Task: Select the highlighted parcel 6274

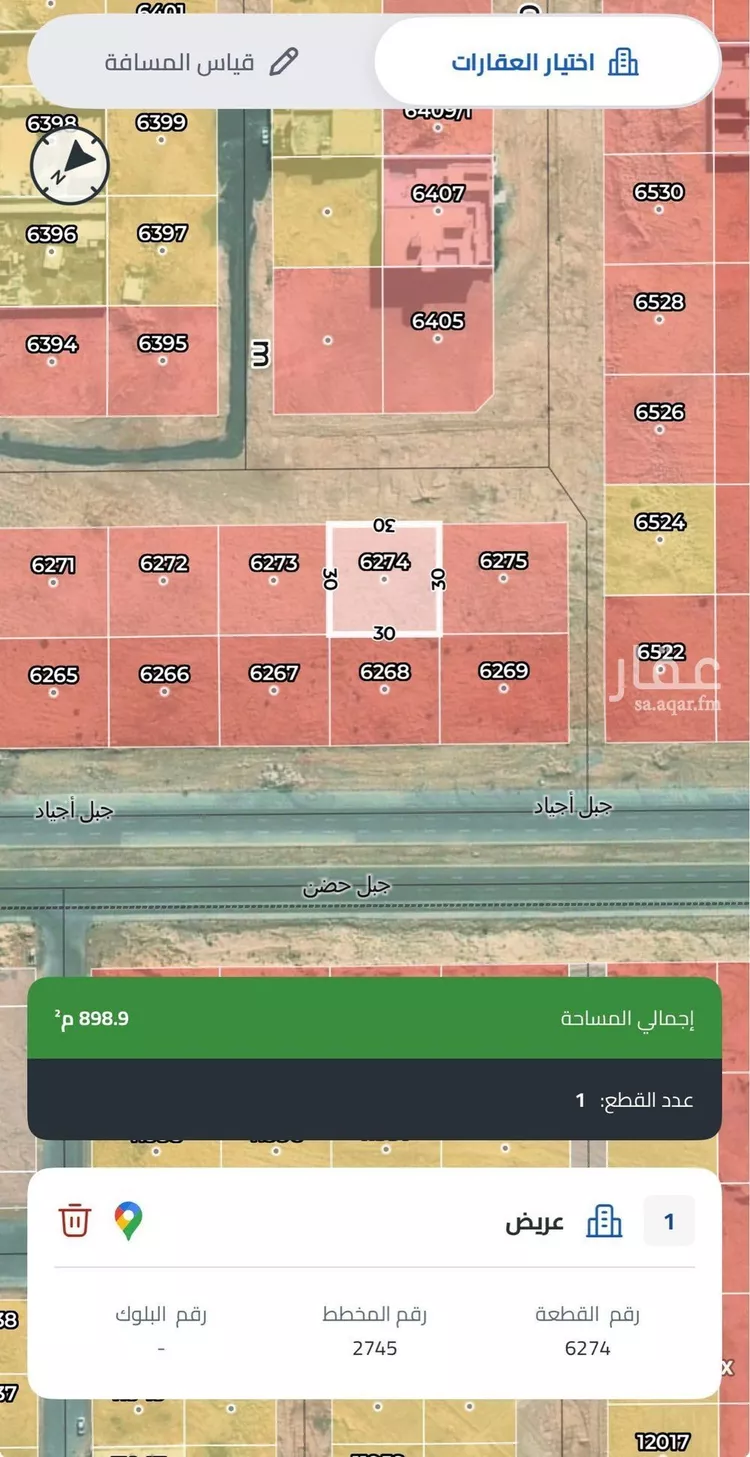Action: (383, 578)
